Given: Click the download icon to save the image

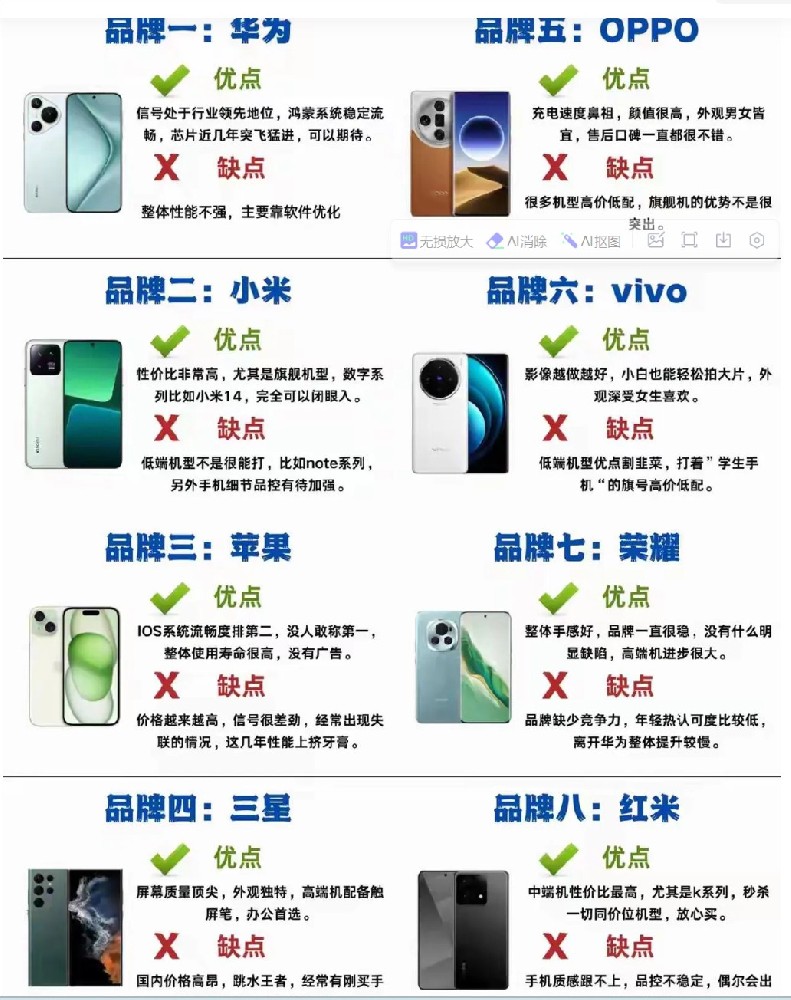Looking at the screenshot, I should pyautogui.click(x=721, y=240).
